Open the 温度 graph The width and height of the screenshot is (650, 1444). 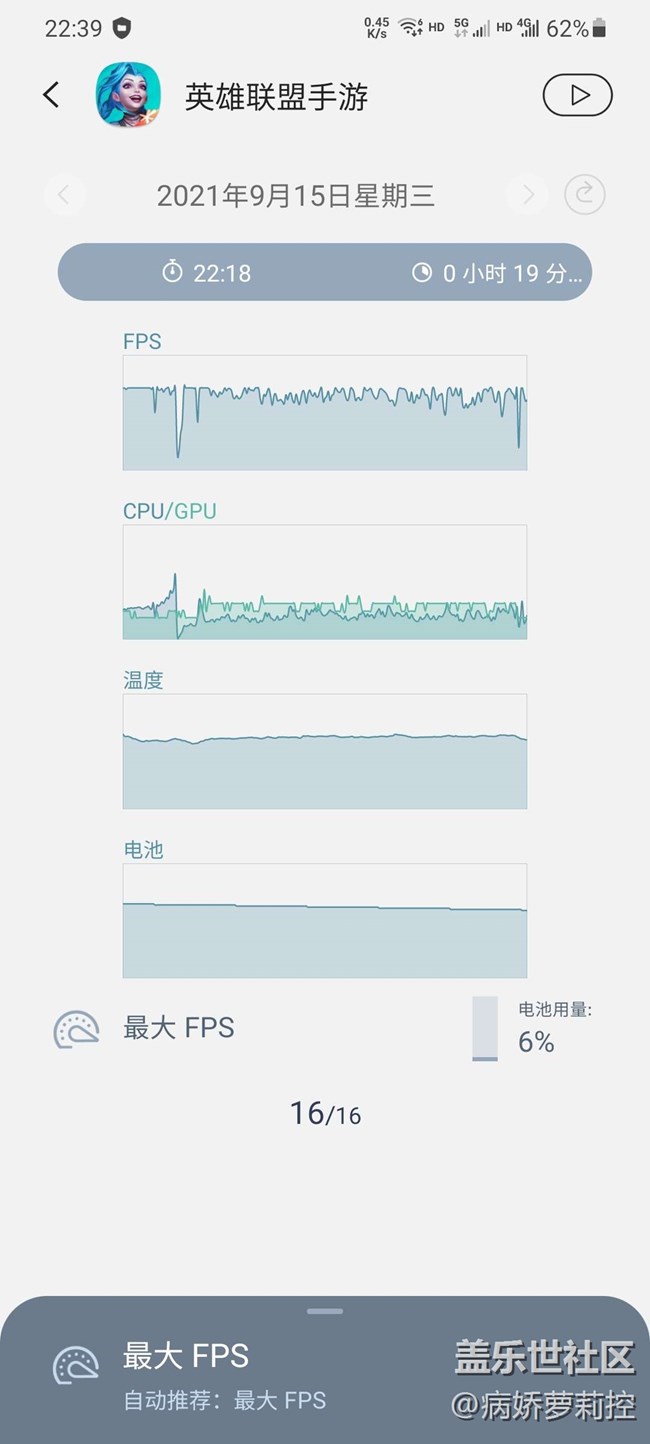click(325, 751)
